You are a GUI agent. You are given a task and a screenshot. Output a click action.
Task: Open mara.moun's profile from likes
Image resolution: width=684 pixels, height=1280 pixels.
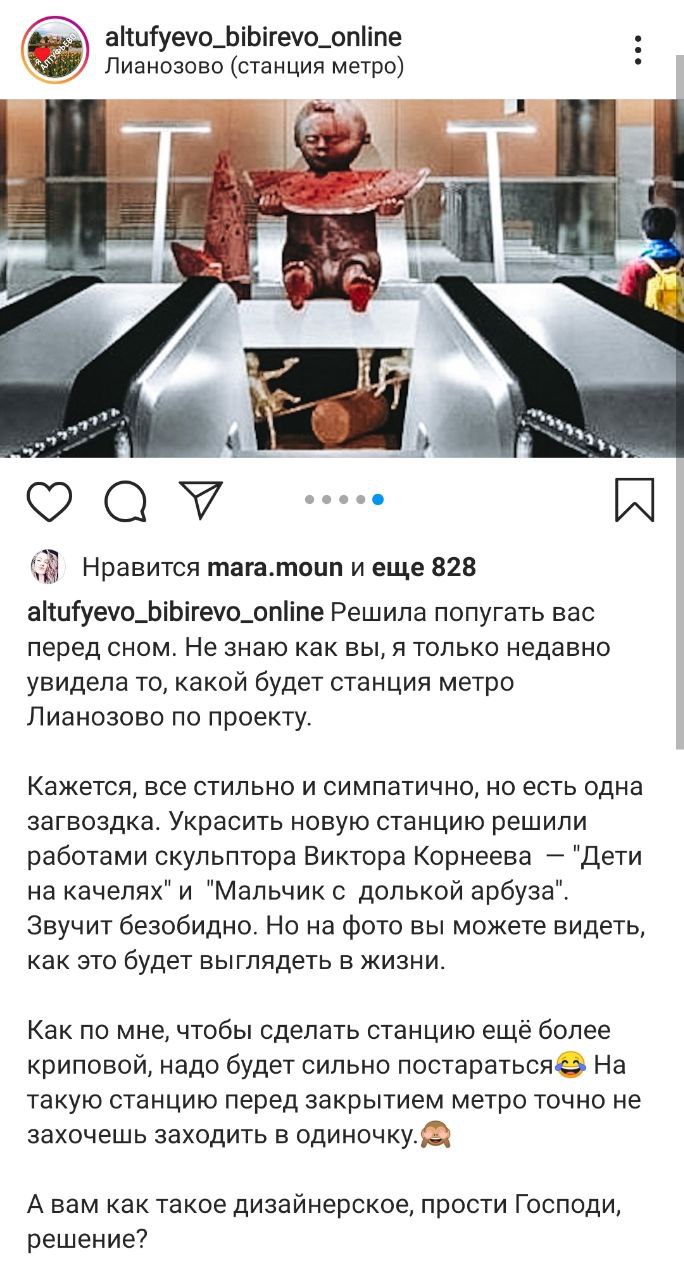tap(274, 568)
